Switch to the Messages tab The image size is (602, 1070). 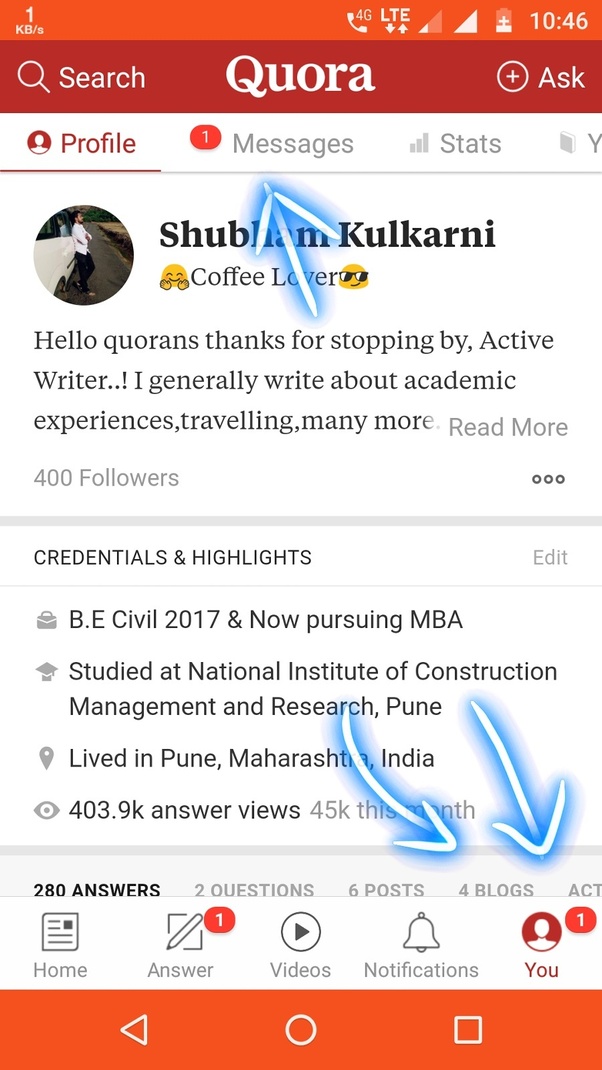tap(291, 144)
